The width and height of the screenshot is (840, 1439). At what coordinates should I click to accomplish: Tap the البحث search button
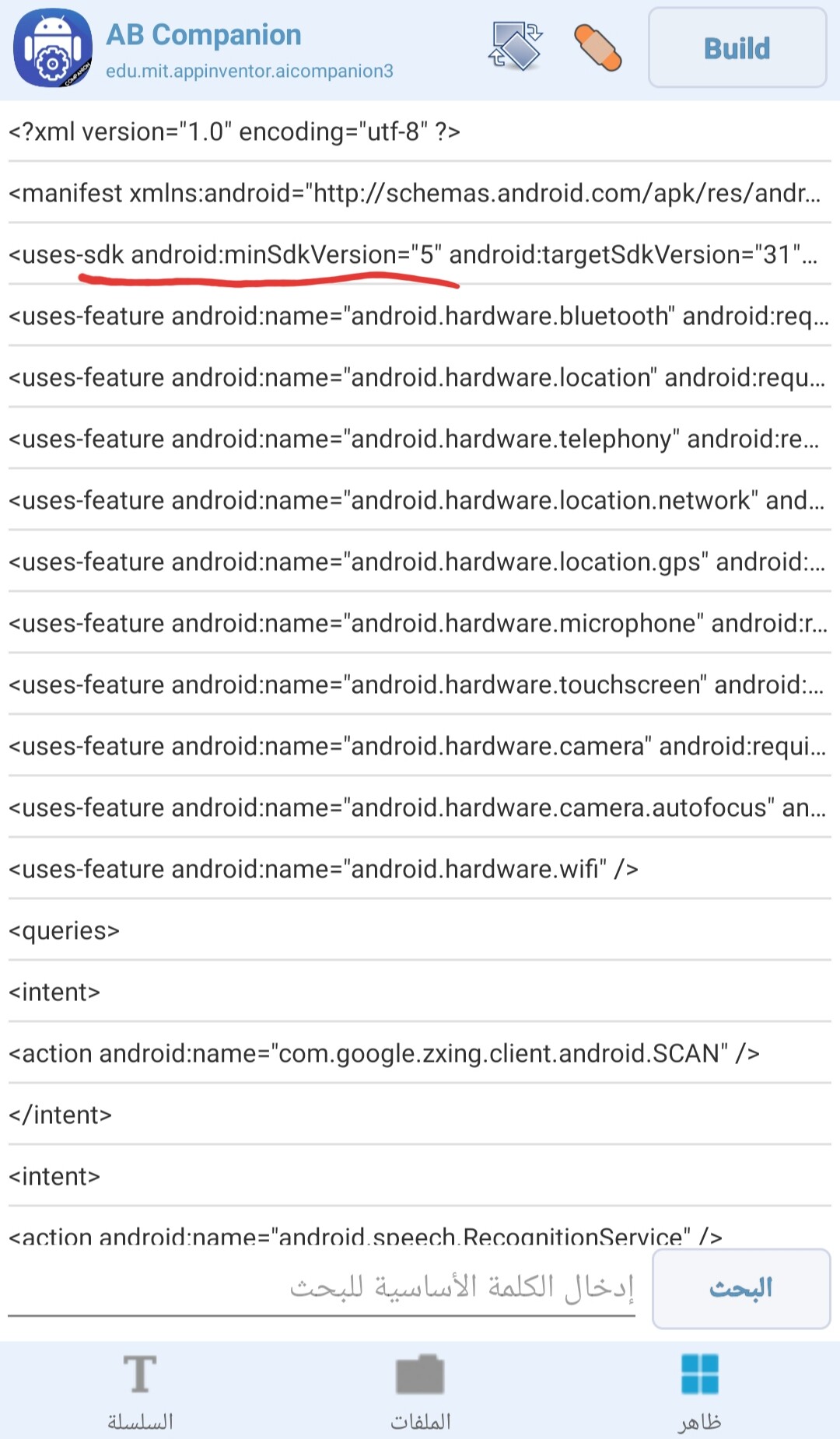click(740, 1289)
